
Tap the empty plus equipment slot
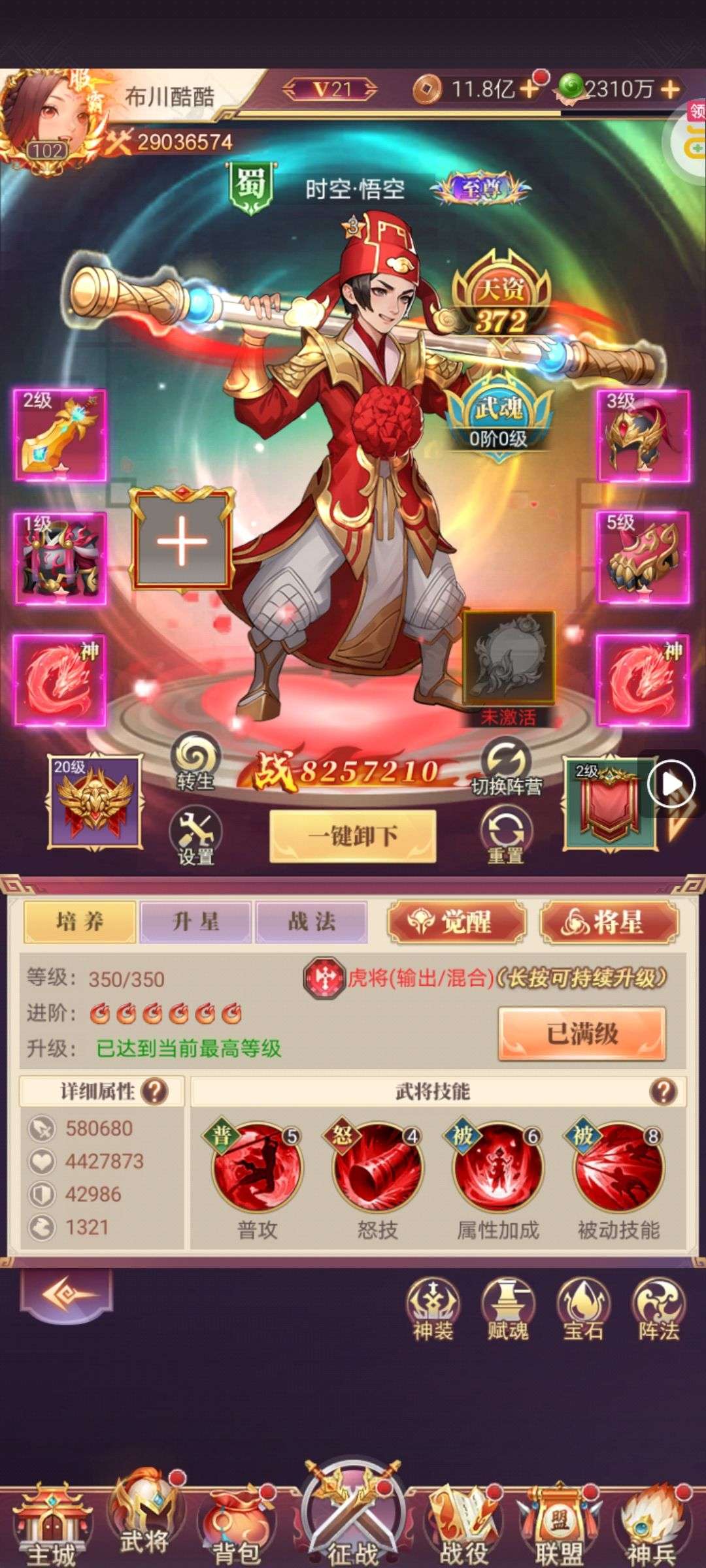click(182, 540)
